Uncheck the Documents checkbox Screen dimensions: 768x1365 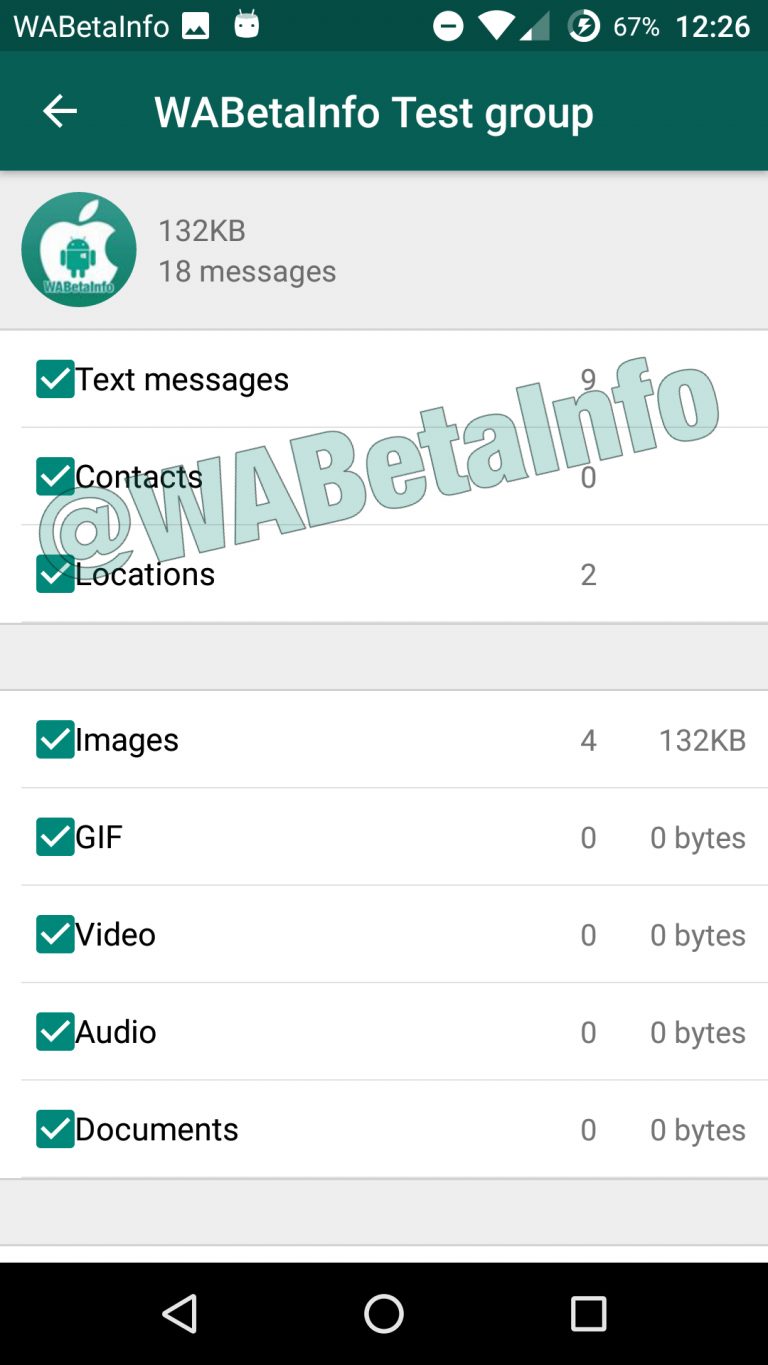[x=55, y=1129]
